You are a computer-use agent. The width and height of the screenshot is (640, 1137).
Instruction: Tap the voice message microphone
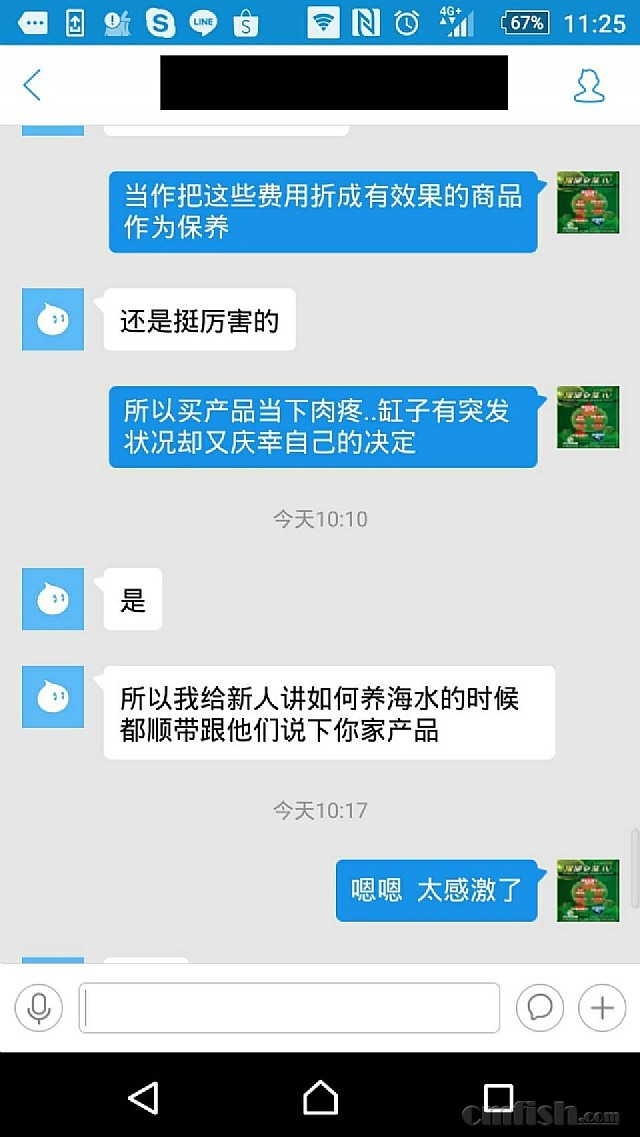coord(39,1007)
